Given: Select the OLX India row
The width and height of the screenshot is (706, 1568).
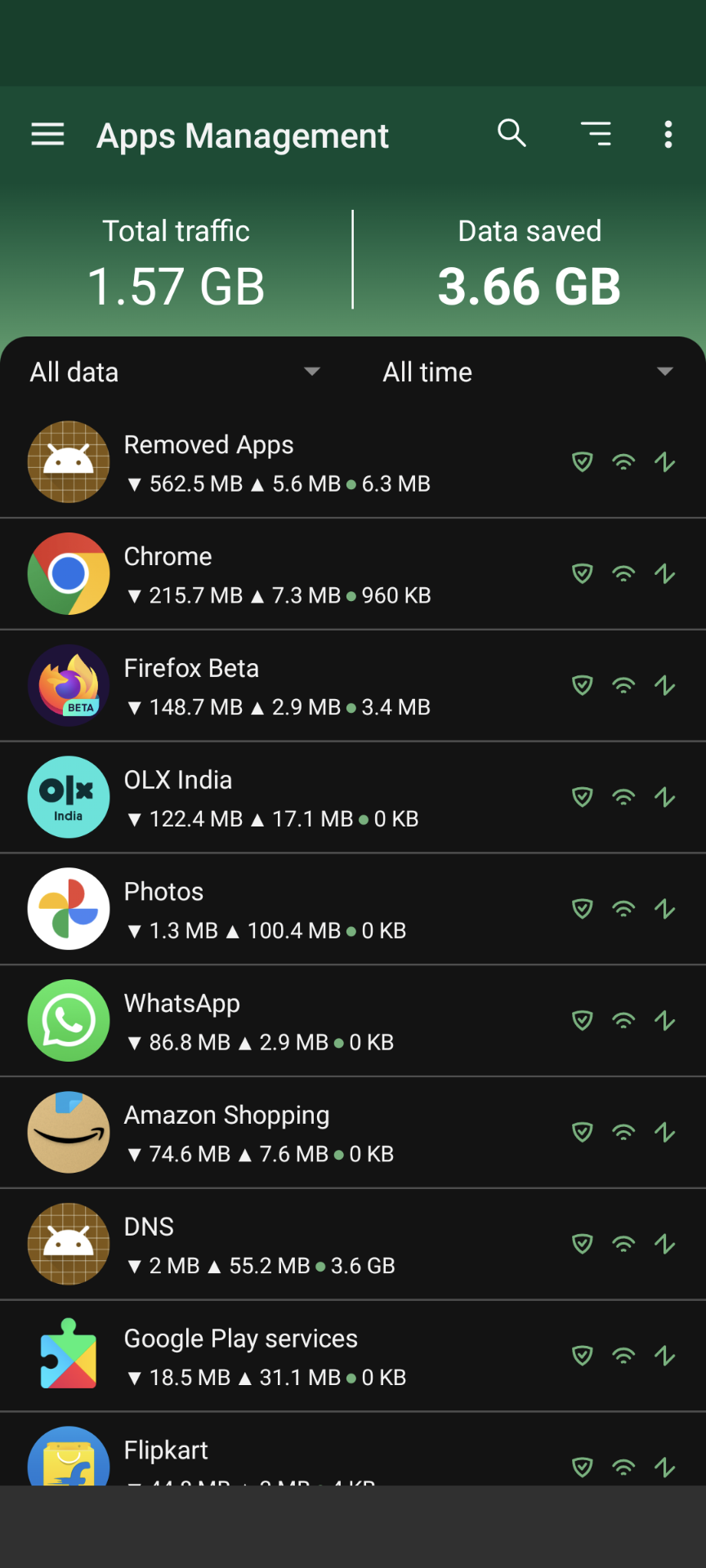Looking at the screenshot, I should tap(278, 798).
